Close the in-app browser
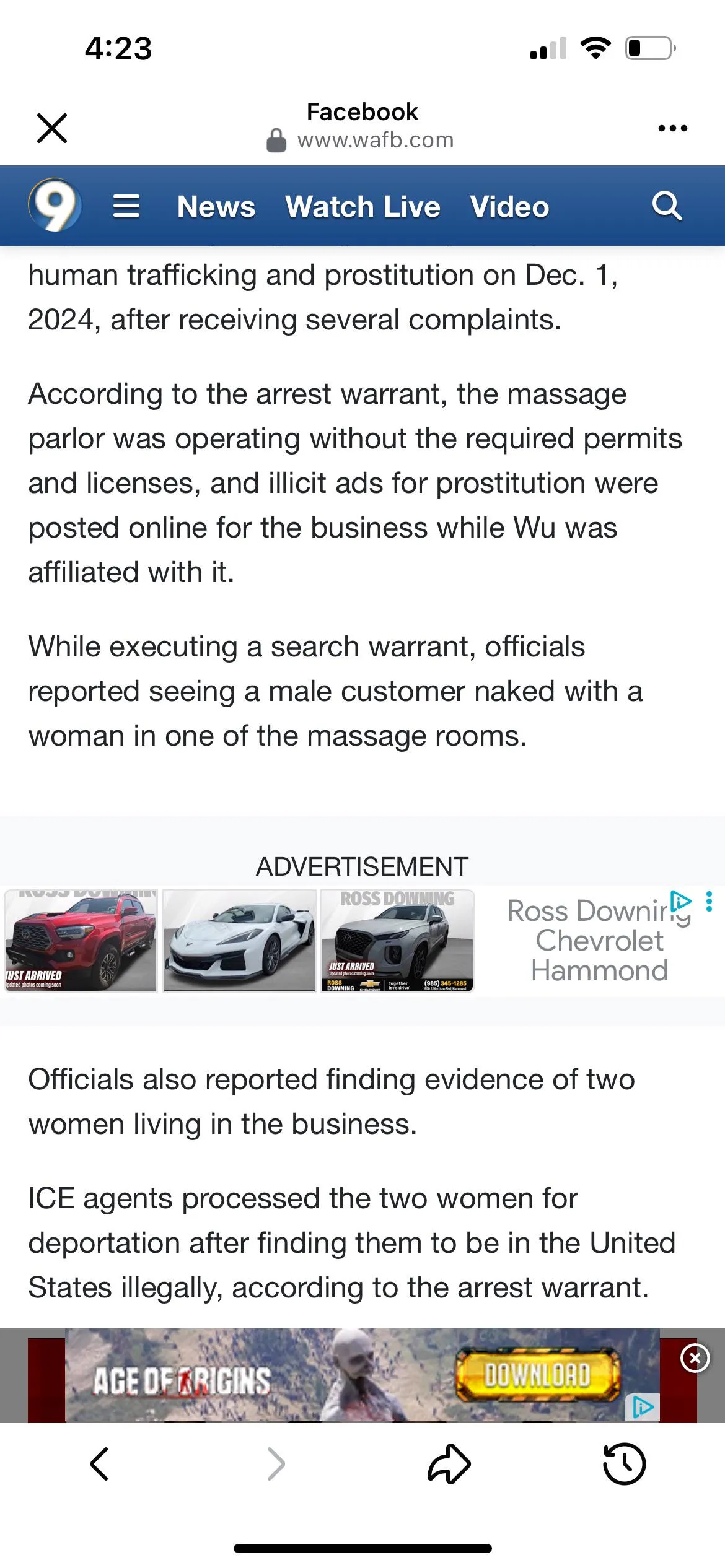 click(52, 128)
